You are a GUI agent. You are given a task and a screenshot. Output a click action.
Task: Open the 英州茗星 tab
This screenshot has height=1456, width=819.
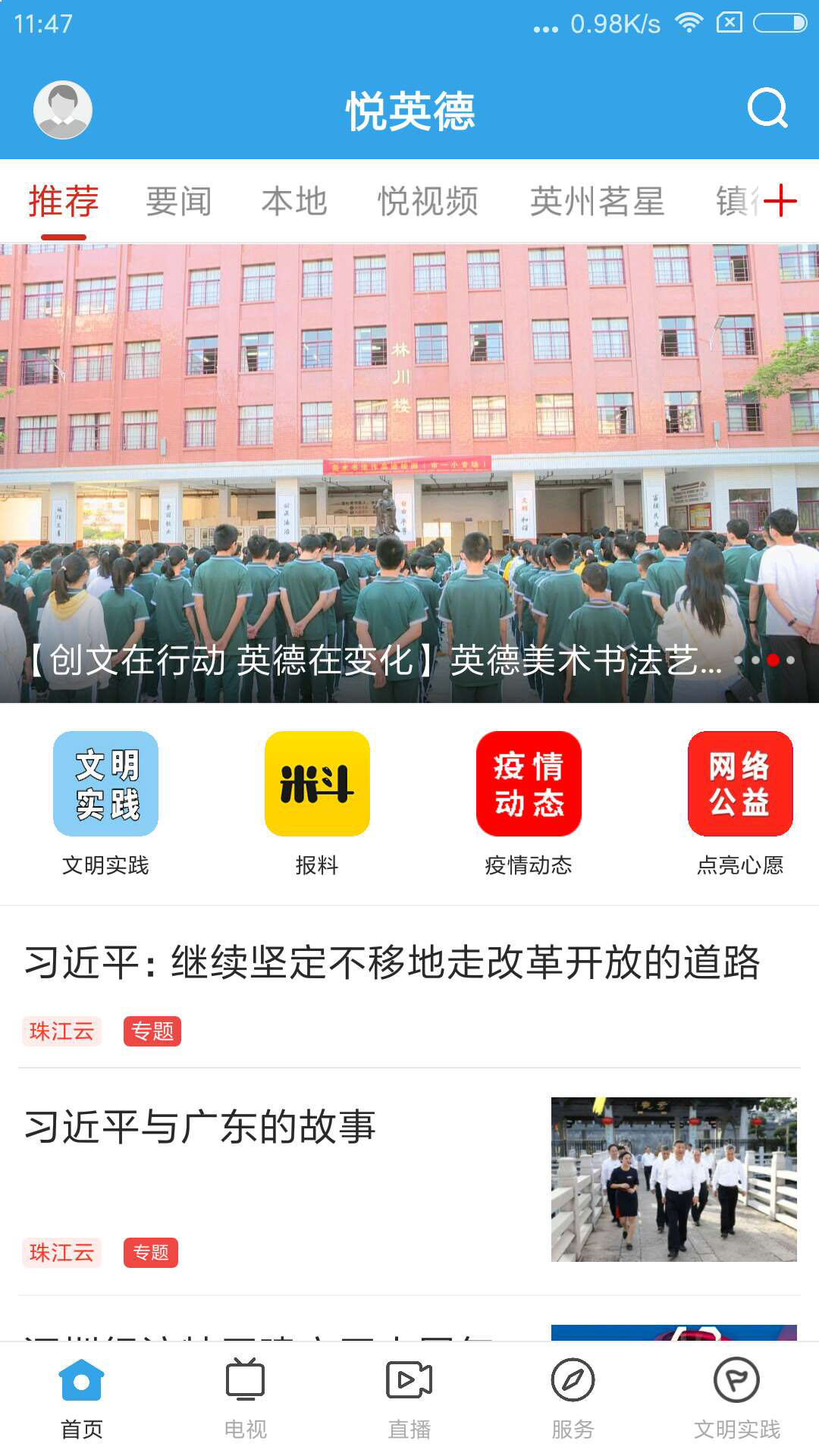click(x=597, y=202)
